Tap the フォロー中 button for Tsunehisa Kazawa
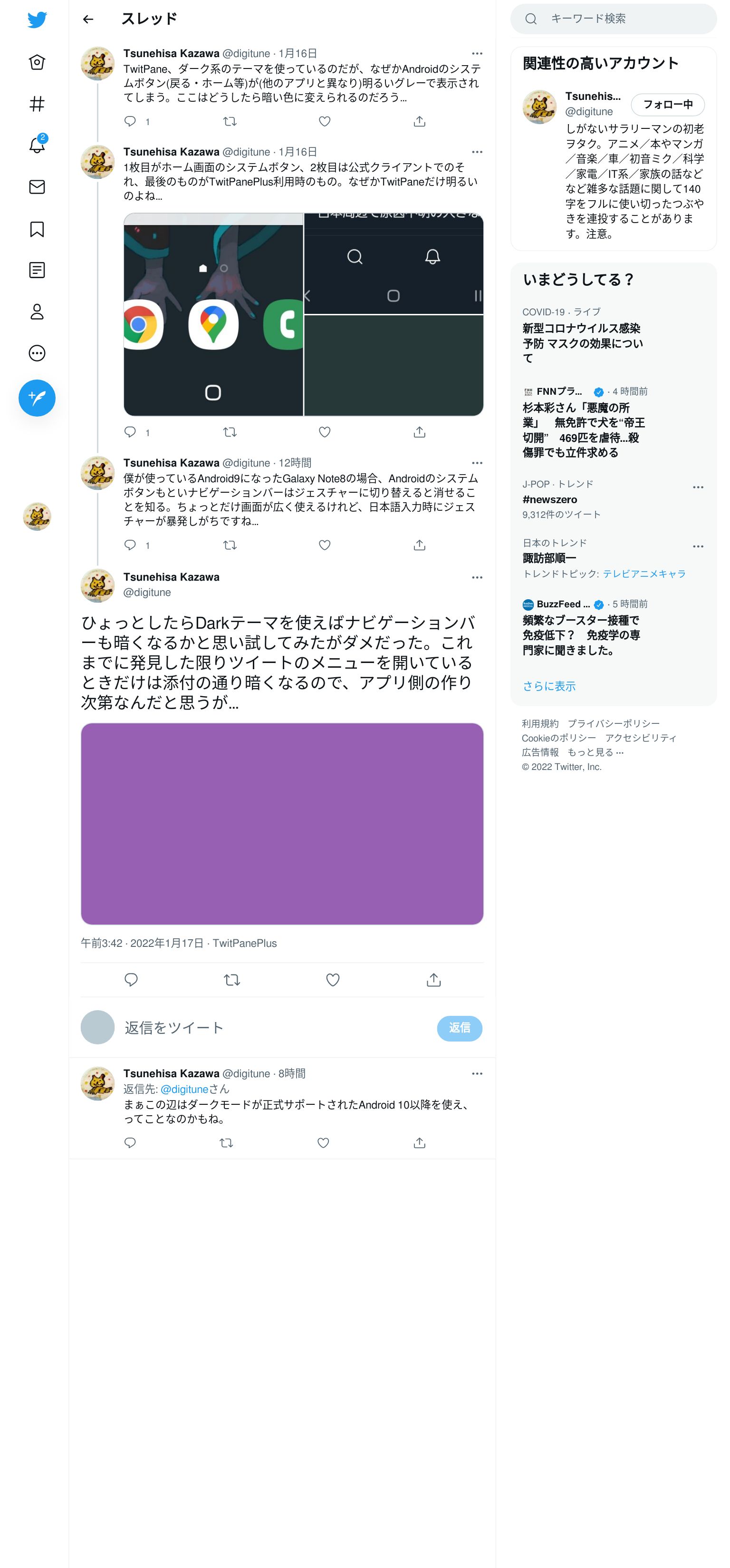Viewport: 730px width, 1568px height. [667, 105]
